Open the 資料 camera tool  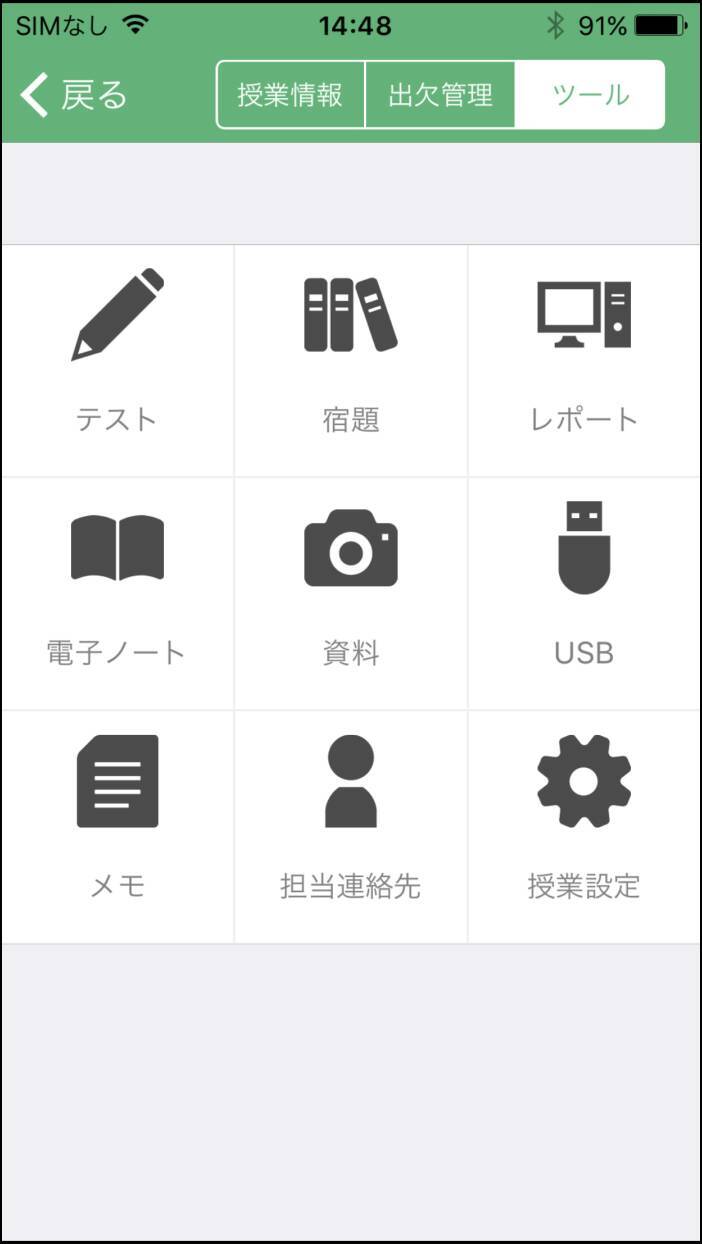pos(351,593)
